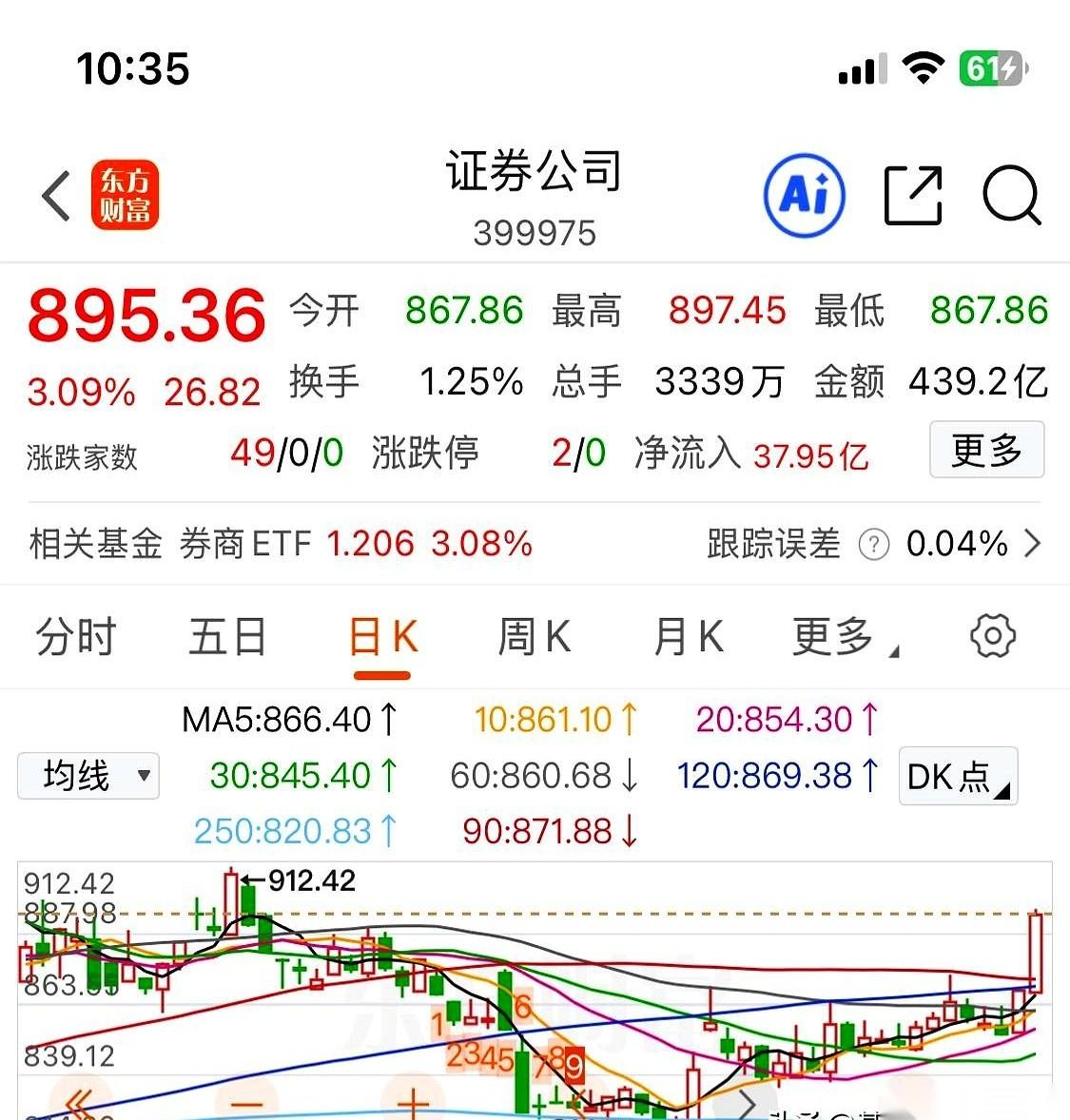The height and width of the screenshot is (1120, 1070).
Task: Tap the 东方财富 logo icon
Action: coord(125,195)
